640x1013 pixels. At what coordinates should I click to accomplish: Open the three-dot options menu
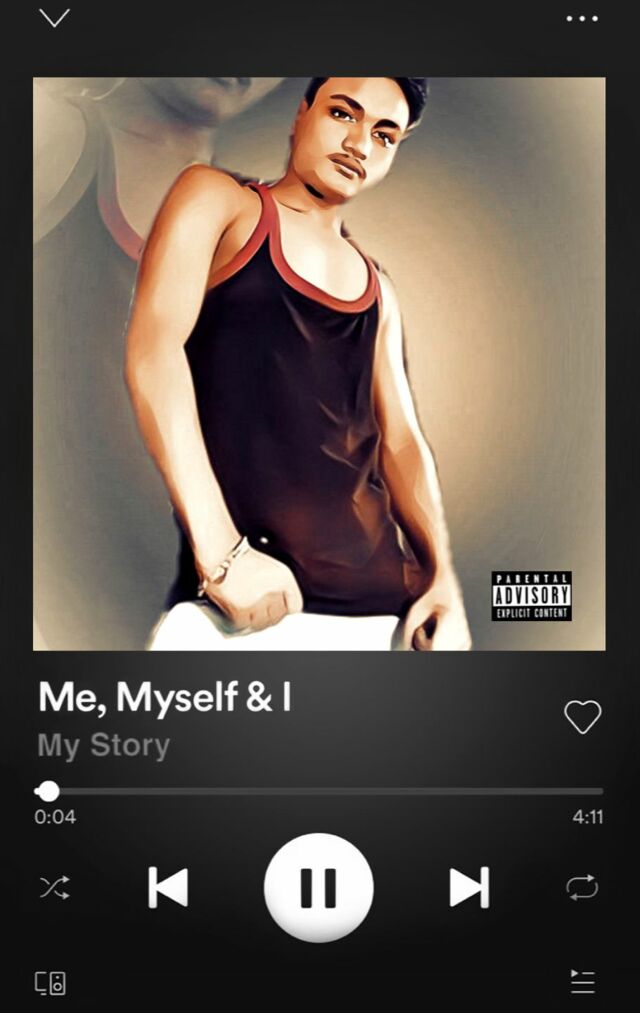point(581,18)
